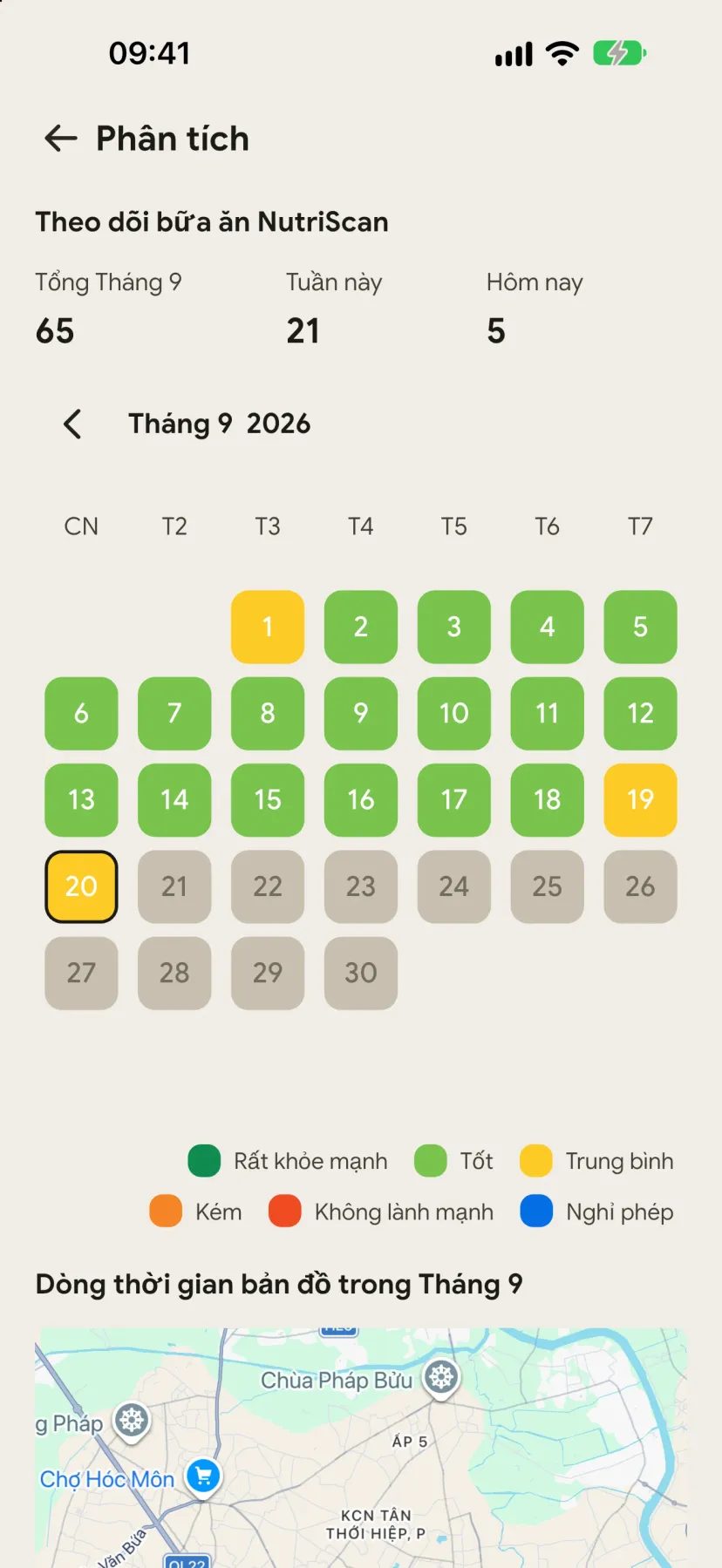Viewport: 722px width, 1568px height.
Task: Tap date 10 in the calendar
Action: [453, 713]
